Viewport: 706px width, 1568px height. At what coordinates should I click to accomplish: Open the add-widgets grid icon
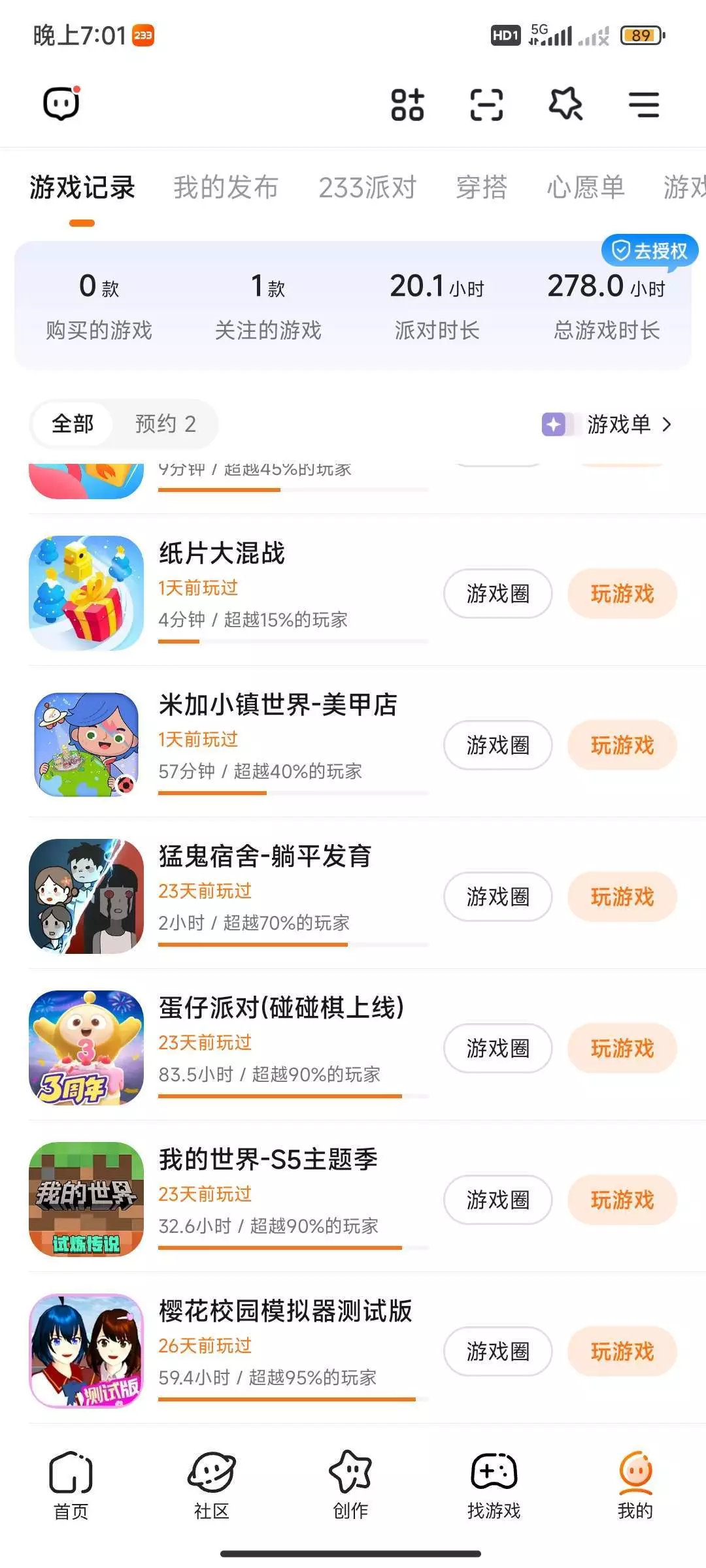[407, 105]
